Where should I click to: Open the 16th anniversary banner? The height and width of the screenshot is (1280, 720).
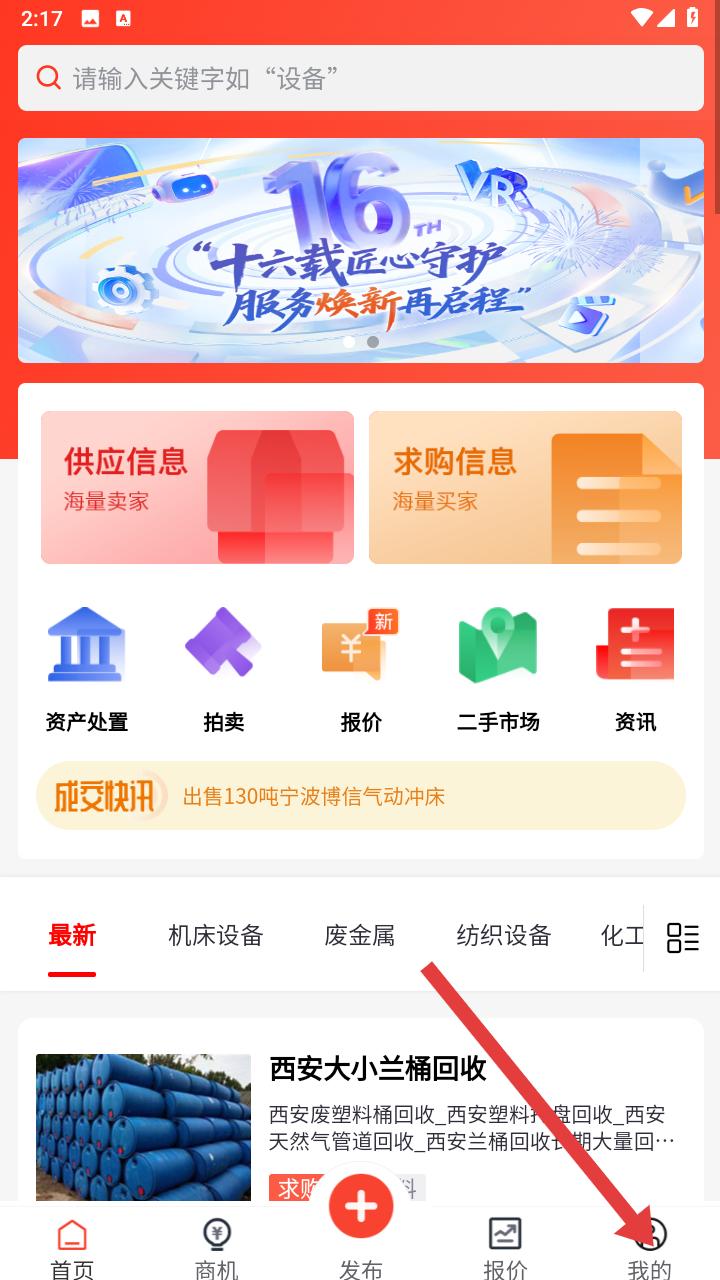point(360,250)
